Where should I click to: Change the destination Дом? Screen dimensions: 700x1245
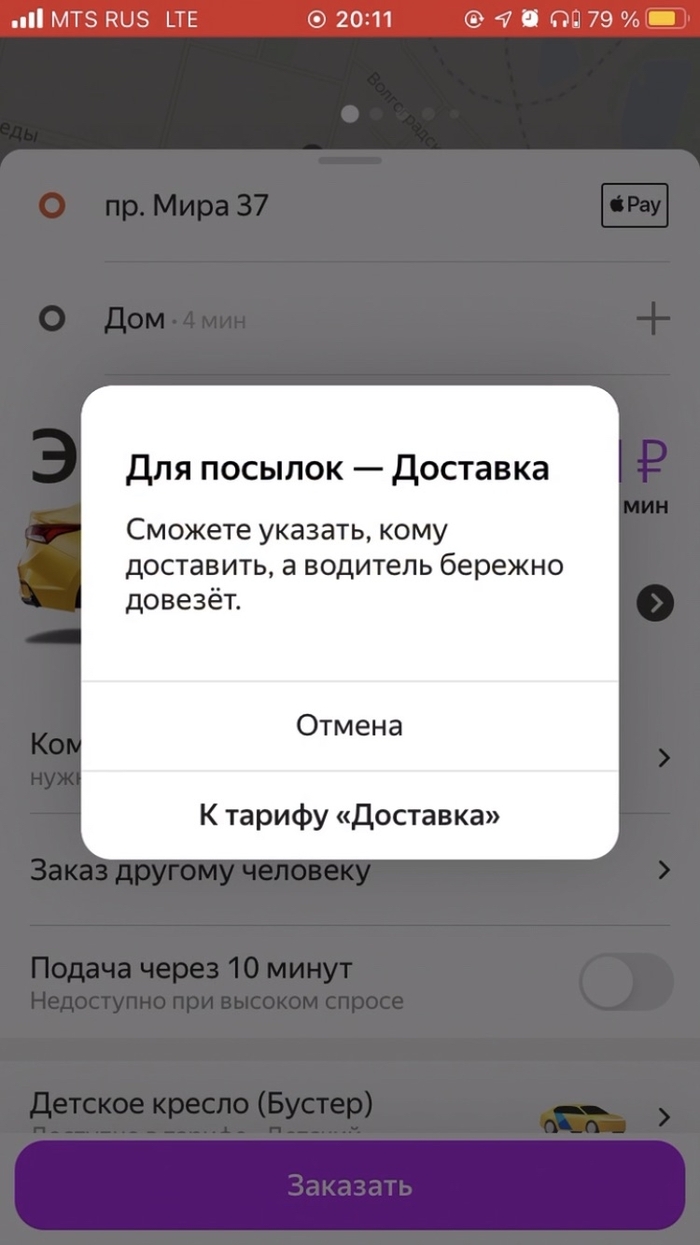tap(135, 320)
